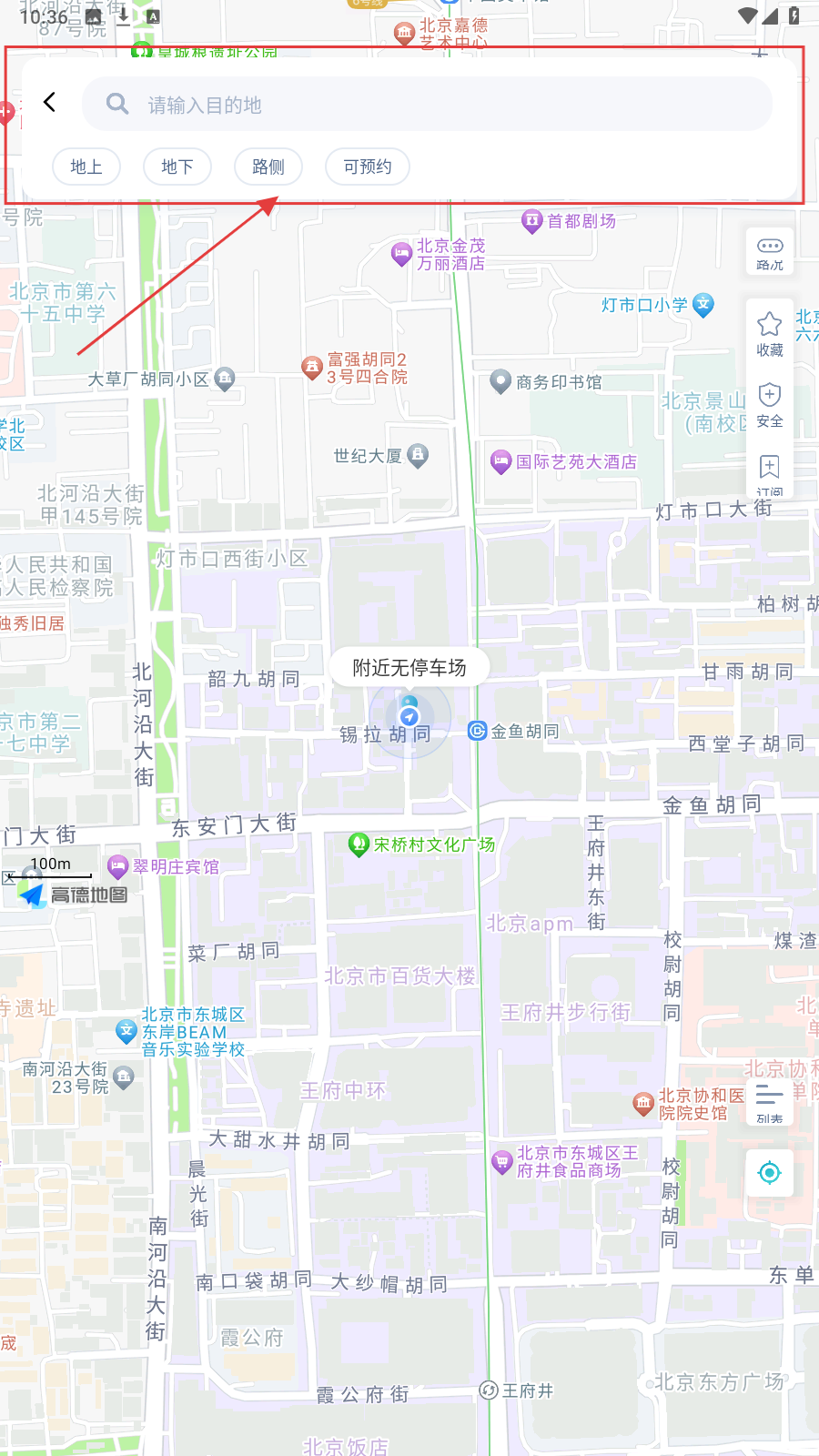This screenshot has width=819, height=1456.
Task: Open the 金鱼胡同 subway station marker
Action: 478,731
